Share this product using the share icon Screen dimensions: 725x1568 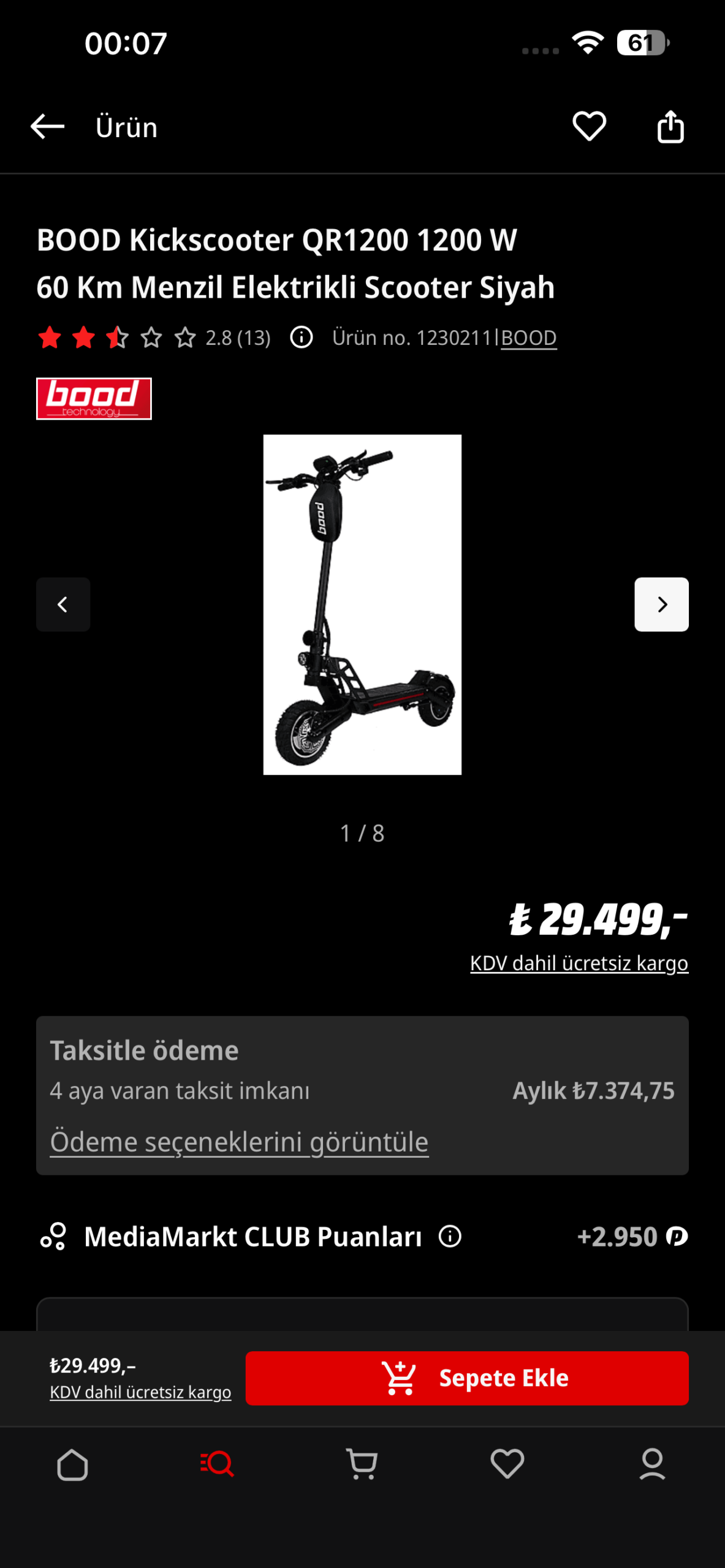671,127
